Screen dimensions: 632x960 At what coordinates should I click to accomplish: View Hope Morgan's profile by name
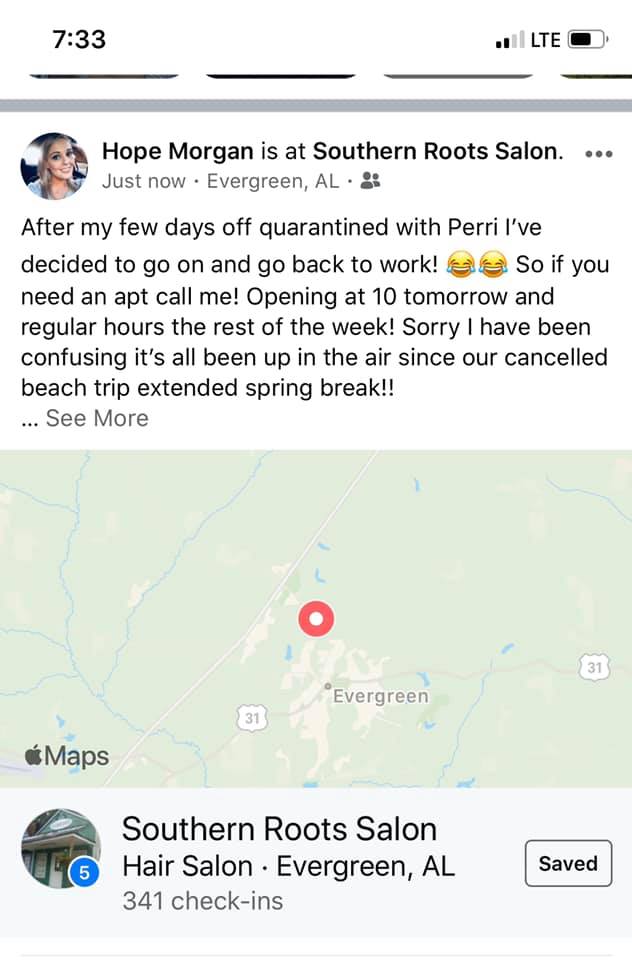click(x=177, y=152)
